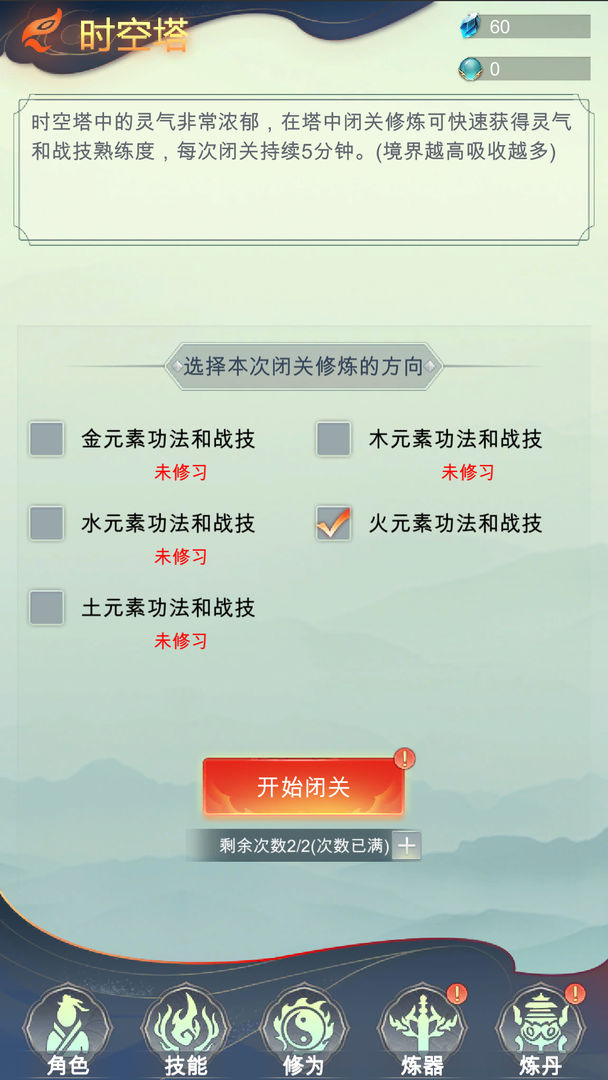Image resolution: width=608 pixels, height=1080 pixels.
Task: Go to the 修为 tab
Action: click(x=304, y=1032)
